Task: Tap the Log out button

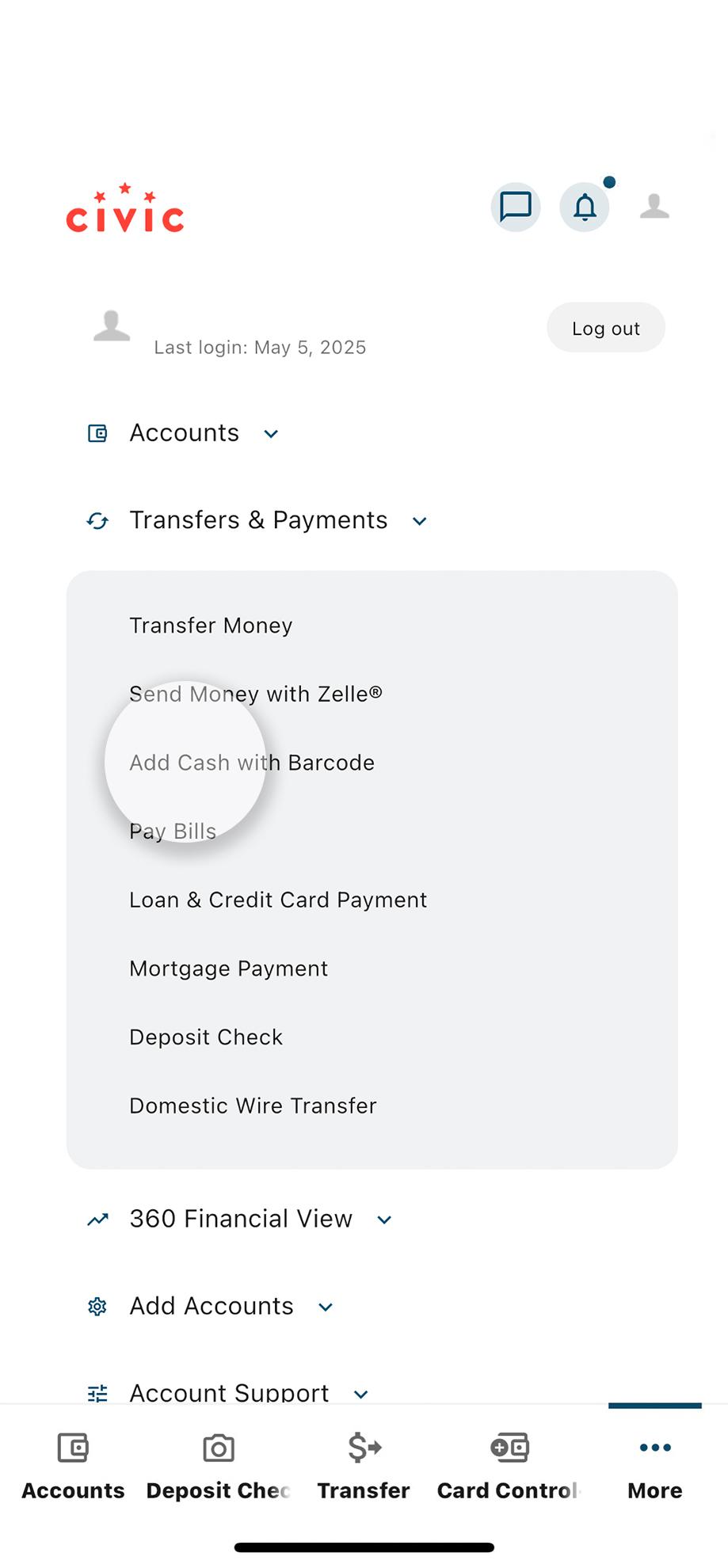Action: coord(605,328)
